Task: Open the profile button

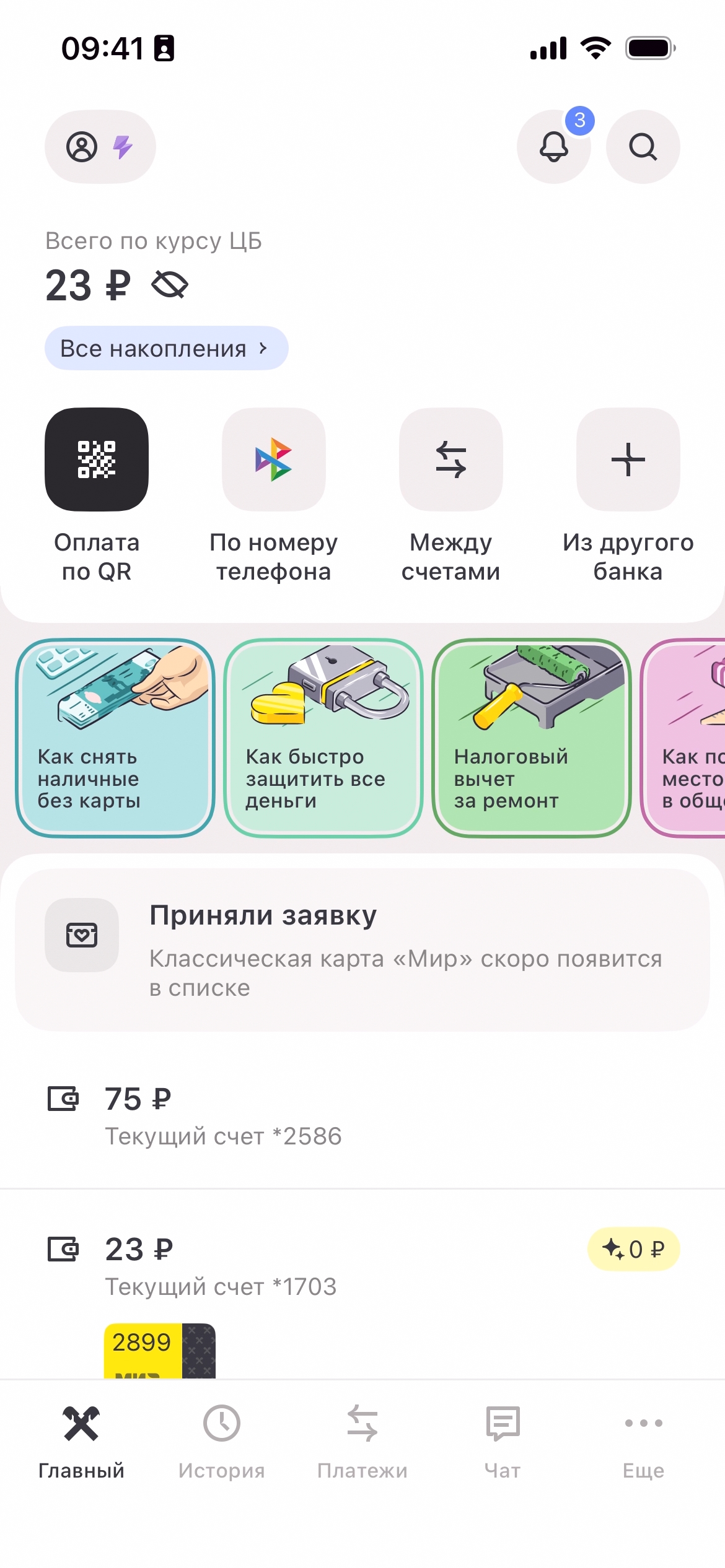Action: tap(100, 147)
